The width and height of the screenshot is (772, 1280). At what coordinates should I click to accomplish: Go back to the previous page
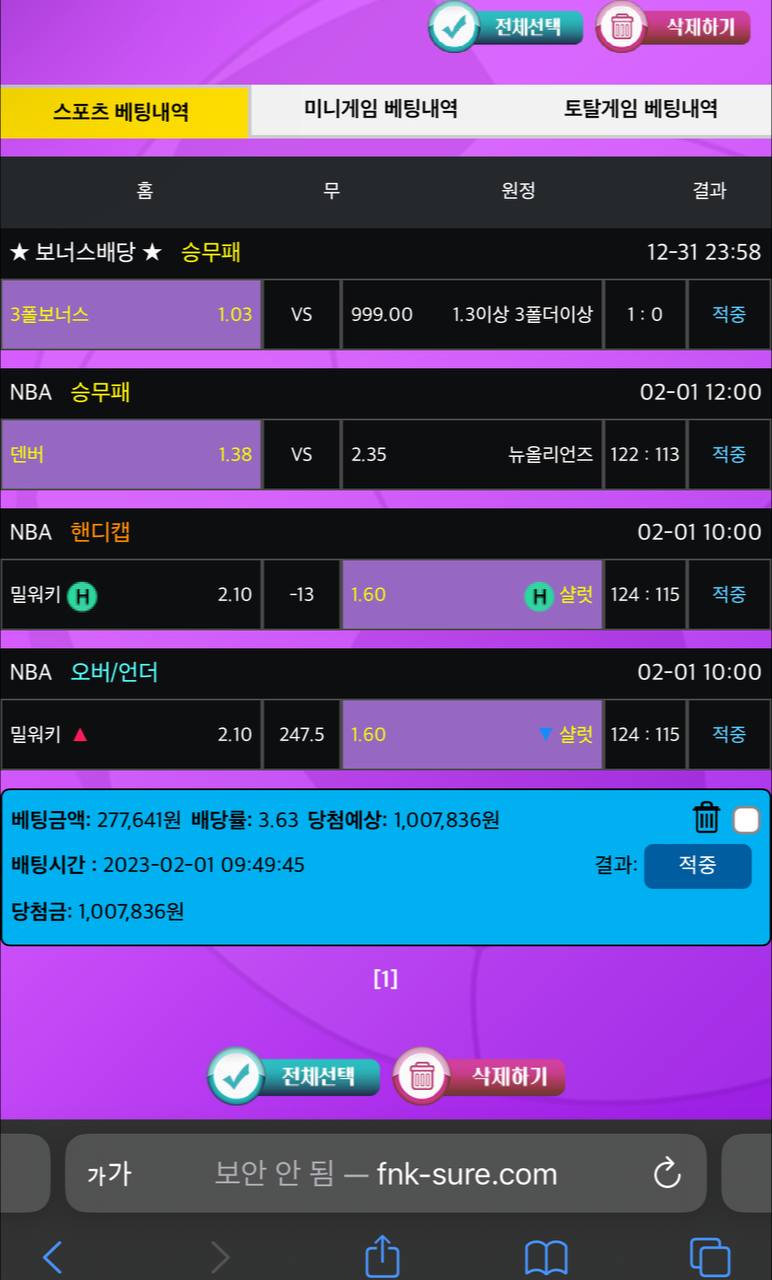[x=53, y=1256]
